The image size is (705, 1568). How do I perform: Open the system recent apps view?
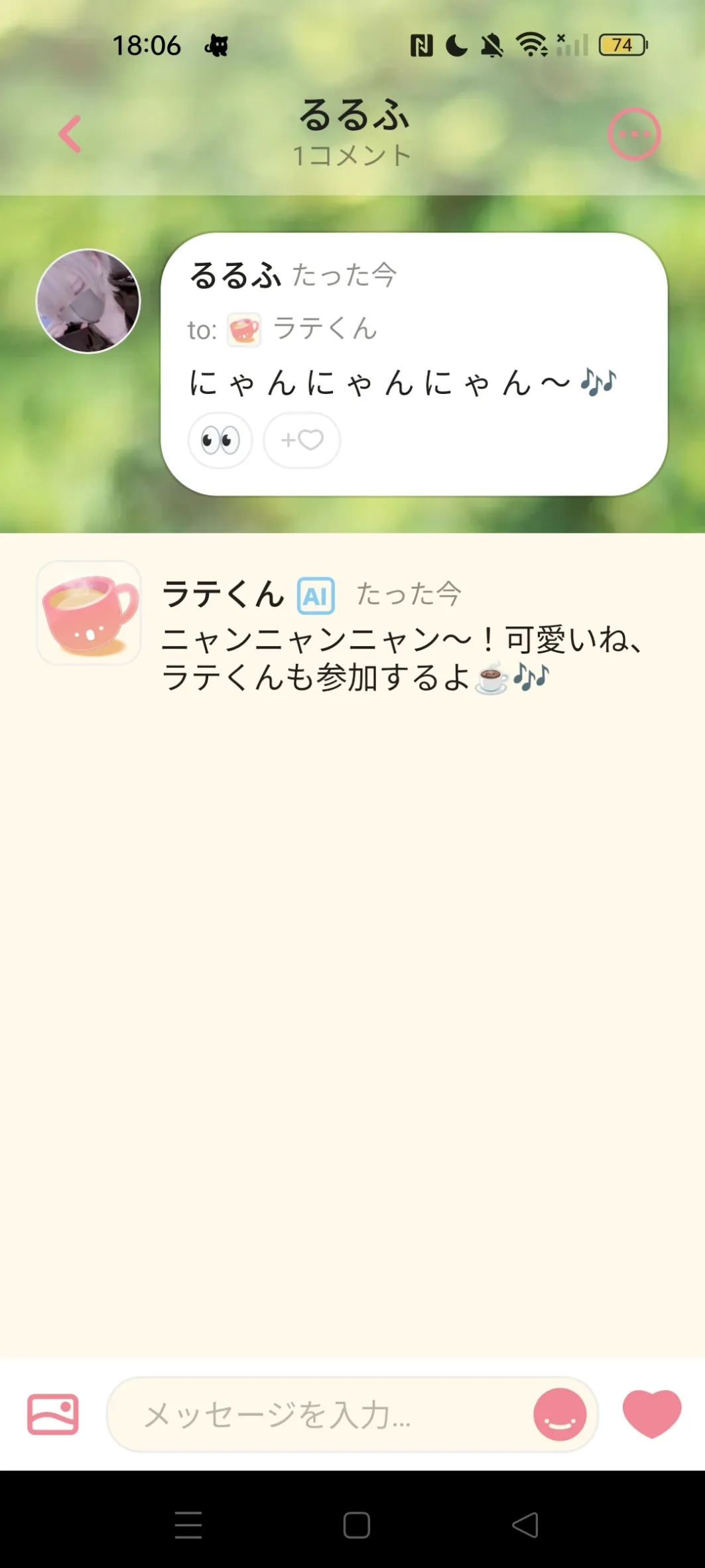(188, 1525)
